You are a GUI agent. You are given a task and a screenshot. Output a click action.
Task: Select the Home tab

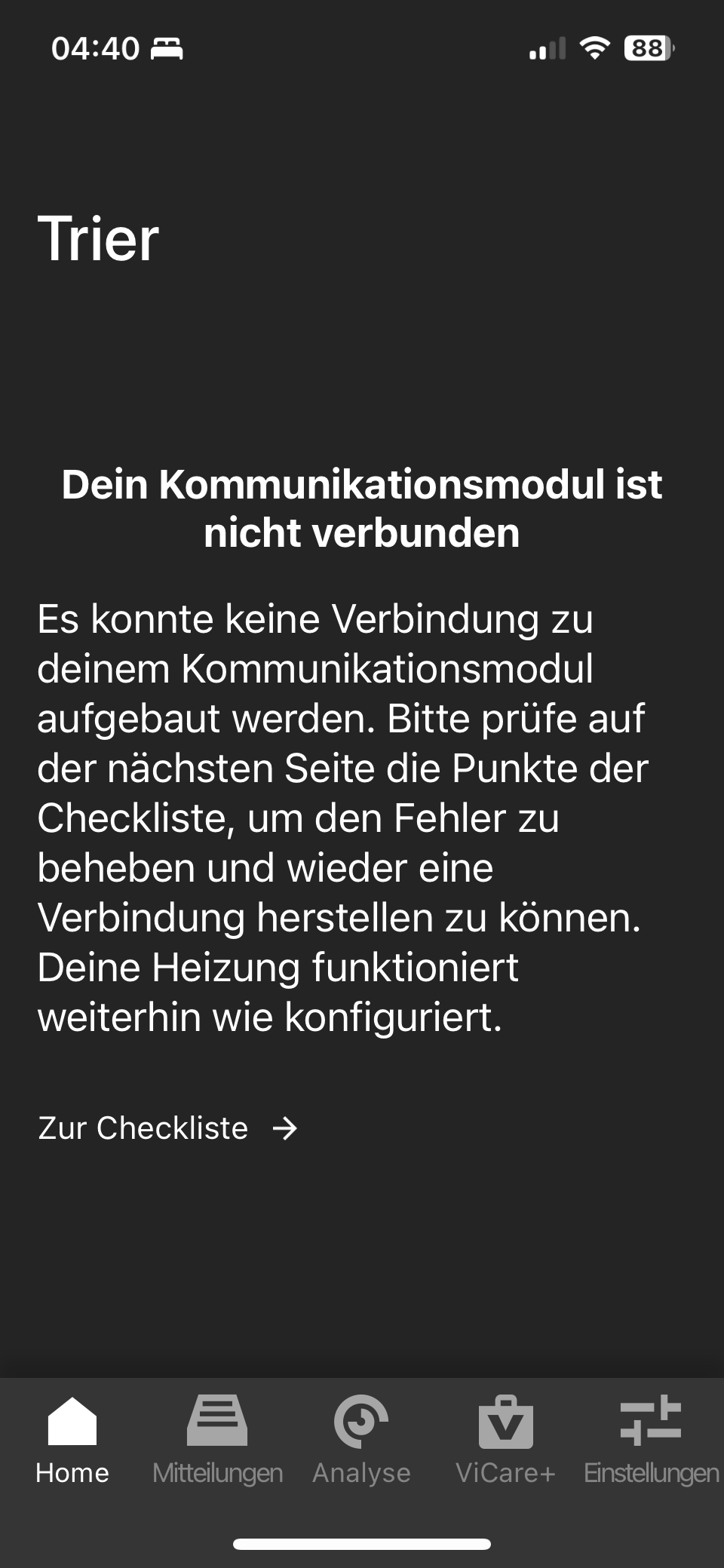72,1441
